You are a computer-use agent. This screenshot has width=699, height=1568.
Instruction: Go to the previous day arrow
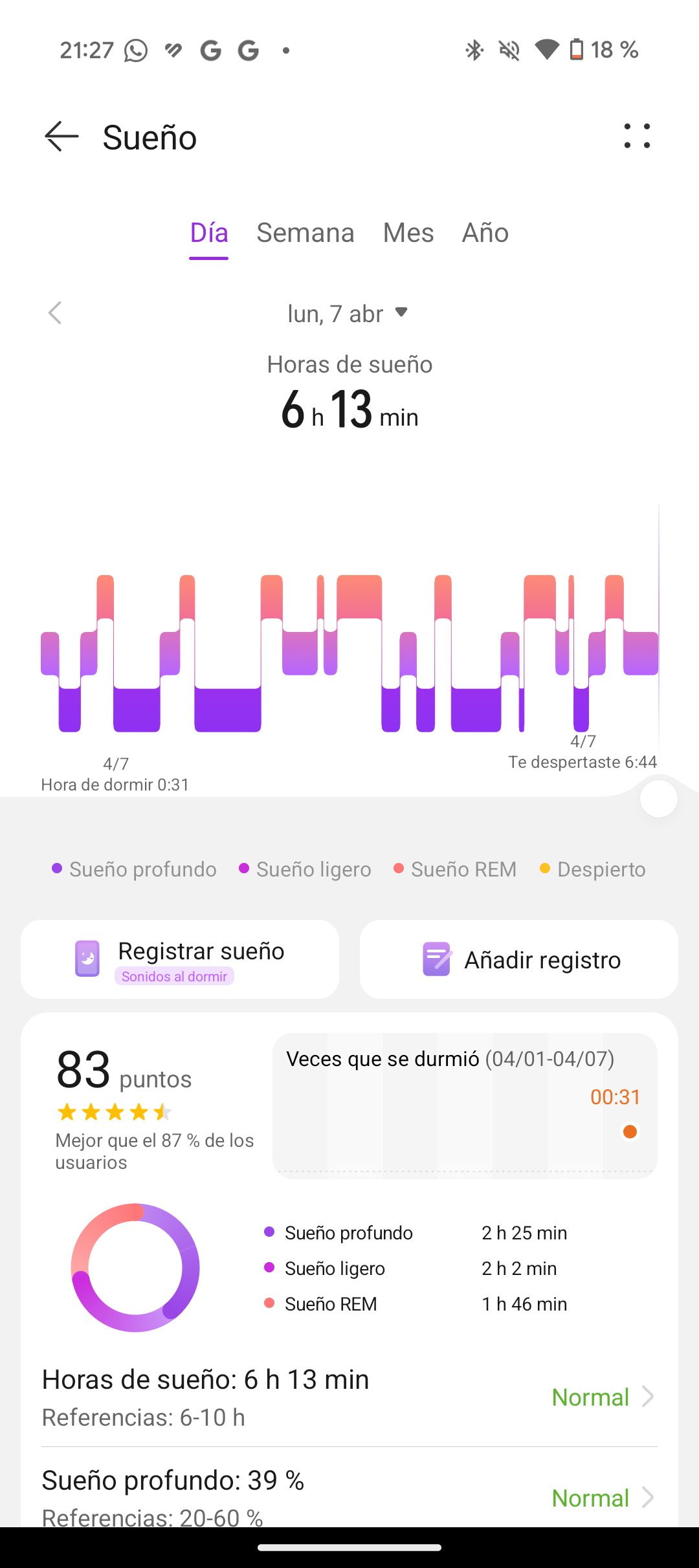(55, 313)
